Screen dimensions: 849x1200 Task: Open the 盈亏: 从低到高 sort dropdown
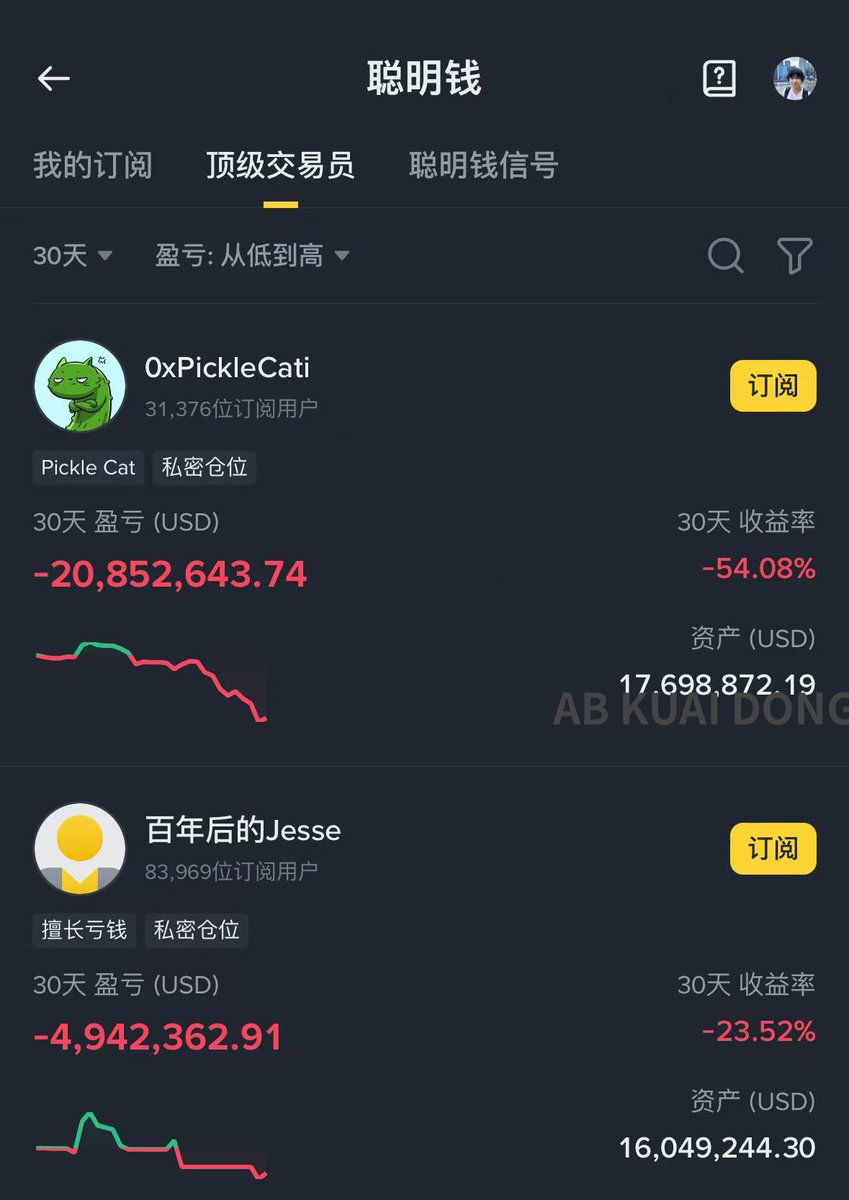[252, 256]
